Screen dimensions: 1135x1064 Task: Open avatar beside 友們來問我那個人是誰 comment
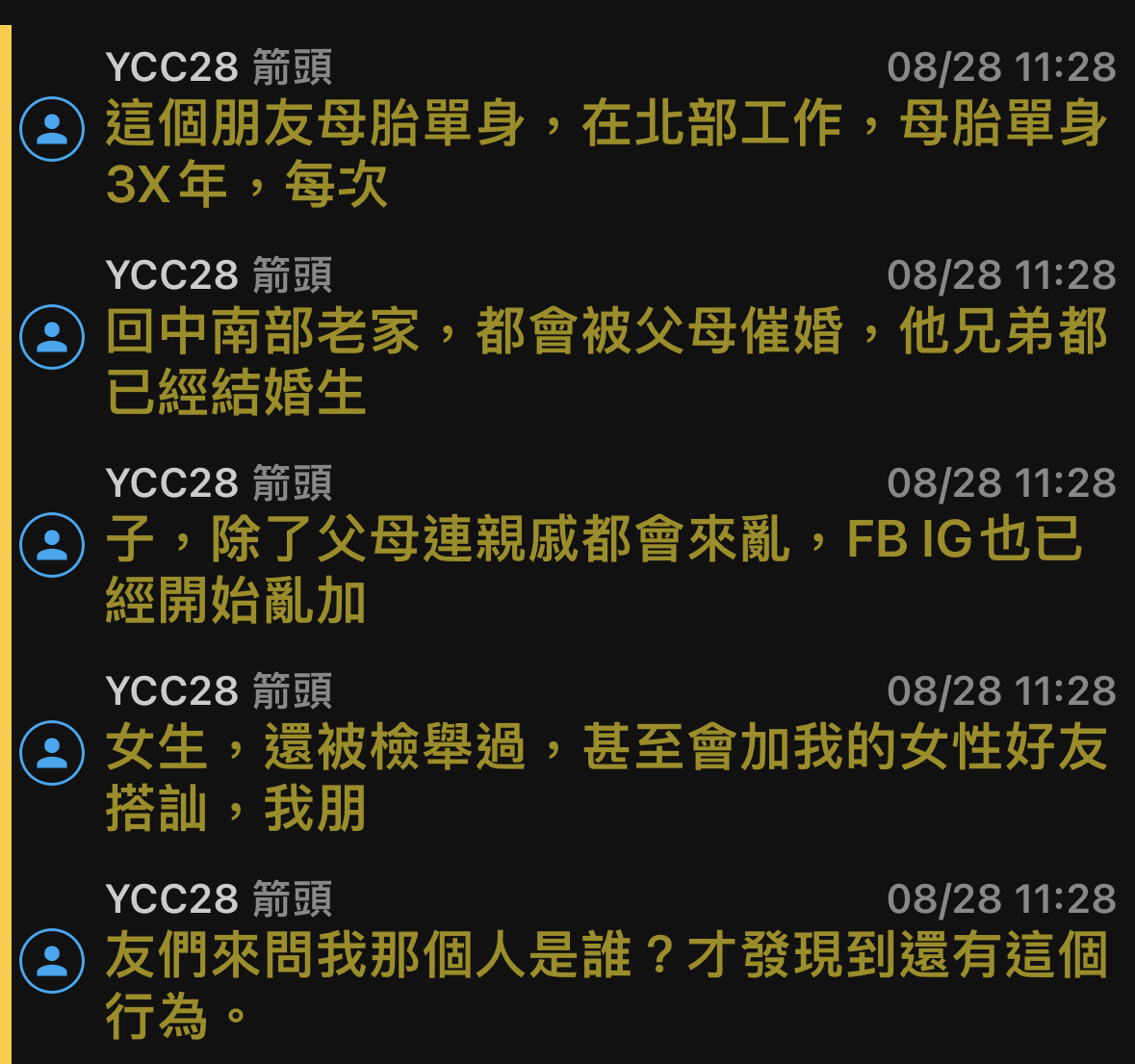point(52,960)
